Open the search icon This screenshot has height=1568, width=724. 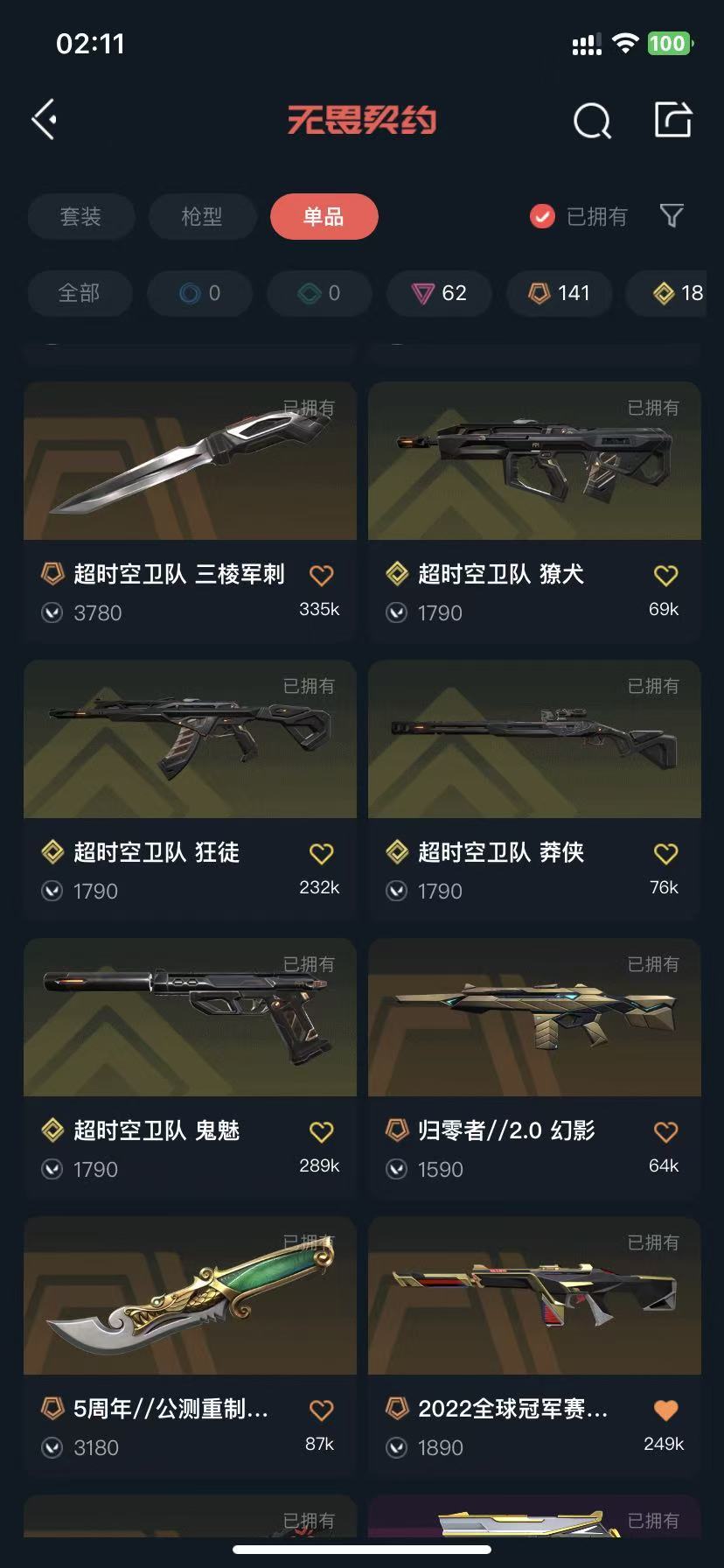click(x=592, y=121)
